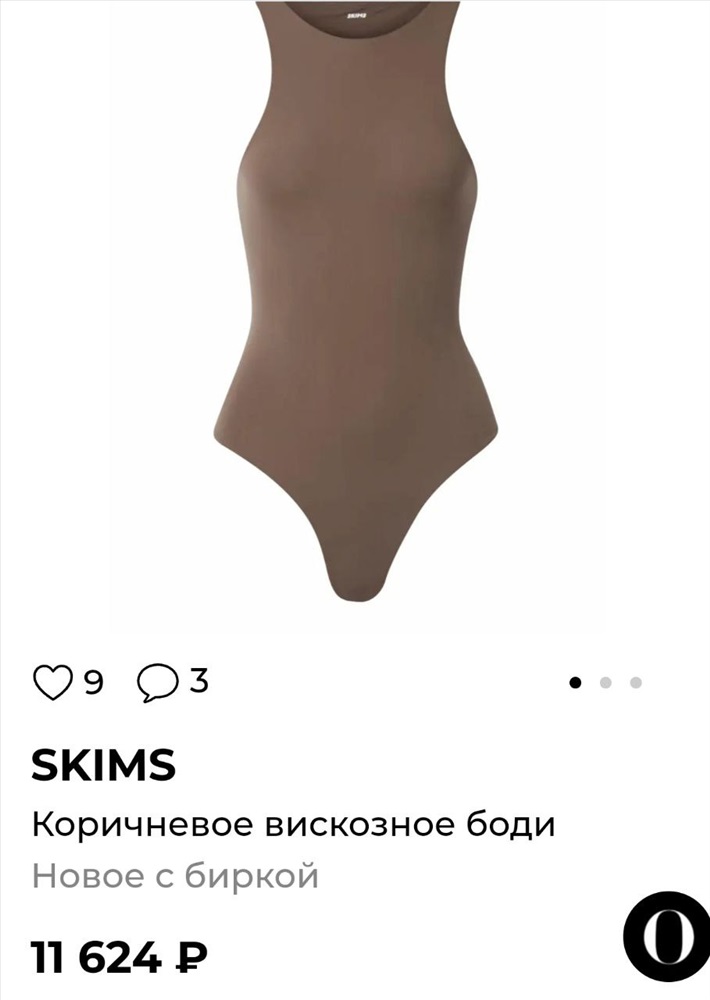The width and height of the screenshot is (710, 1000).
Task: Like the SKIMS brown bodysuit listing
Action: pyautogui.click(x=54, y=683)
